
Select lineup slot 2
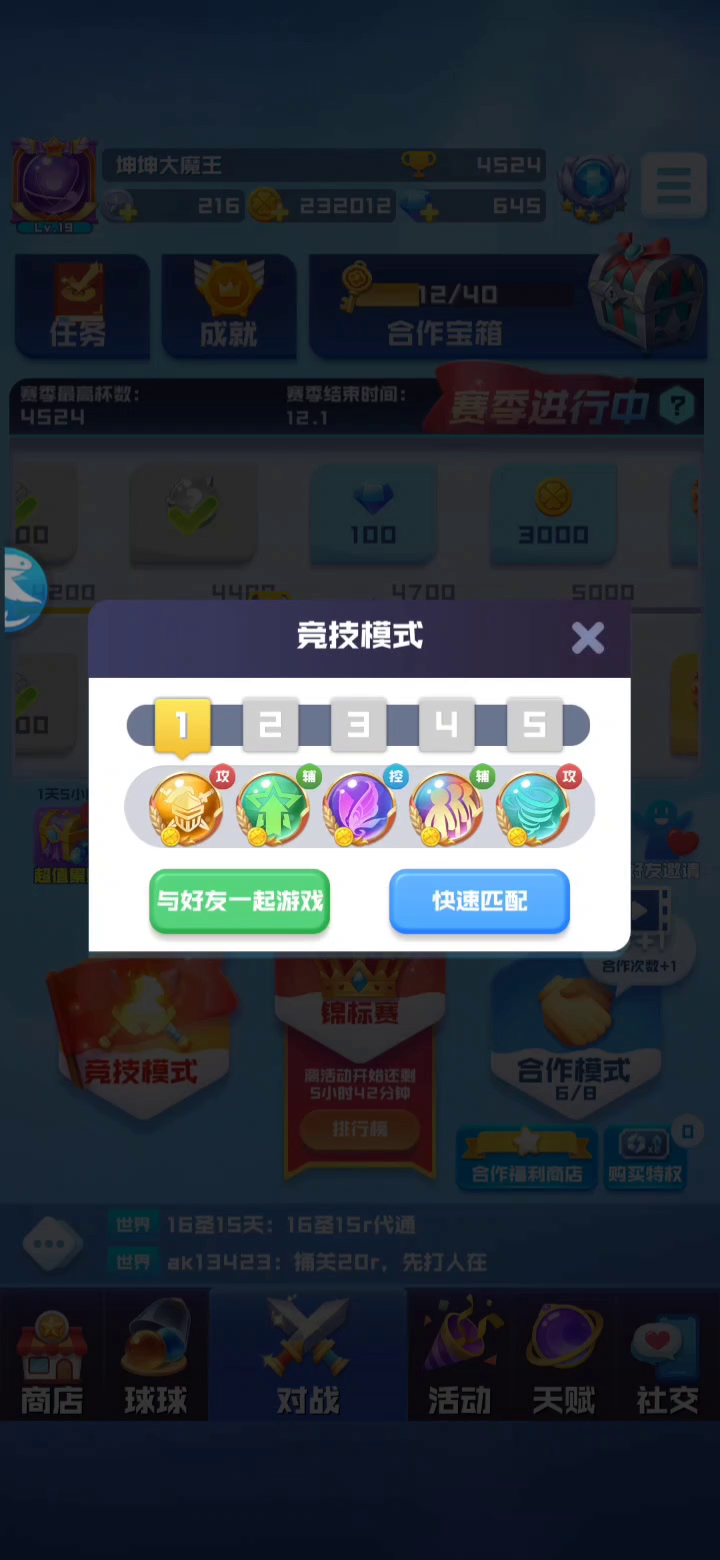coord(270,725)
